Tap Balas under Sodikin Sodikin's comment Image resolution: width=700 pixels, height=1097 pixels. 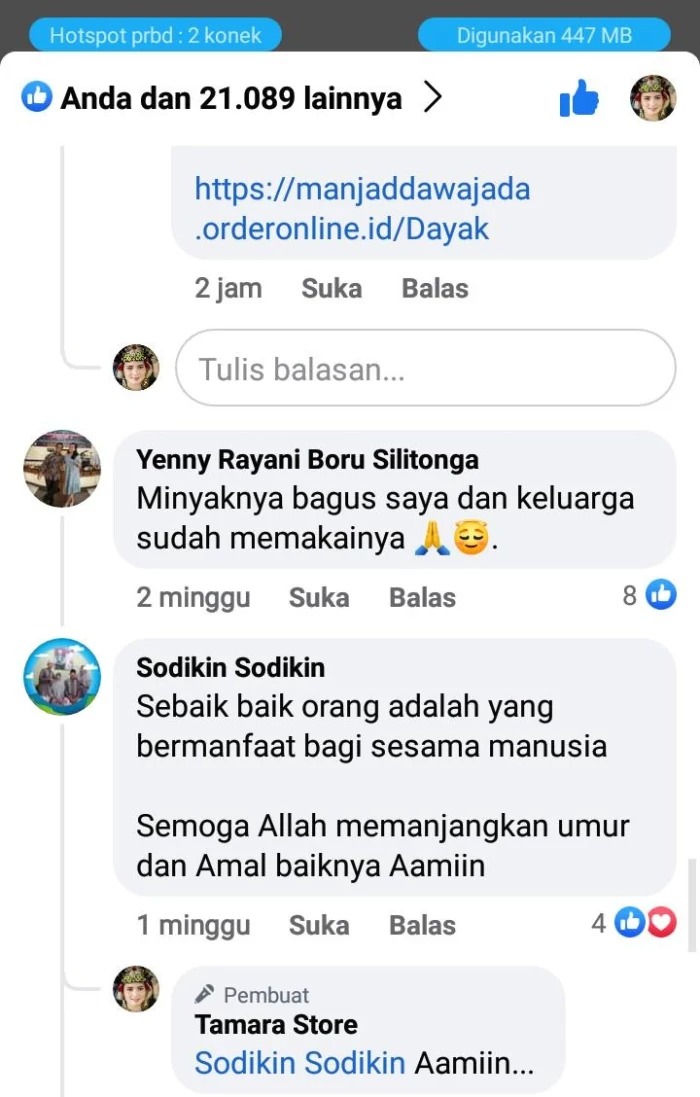point(422,925)
